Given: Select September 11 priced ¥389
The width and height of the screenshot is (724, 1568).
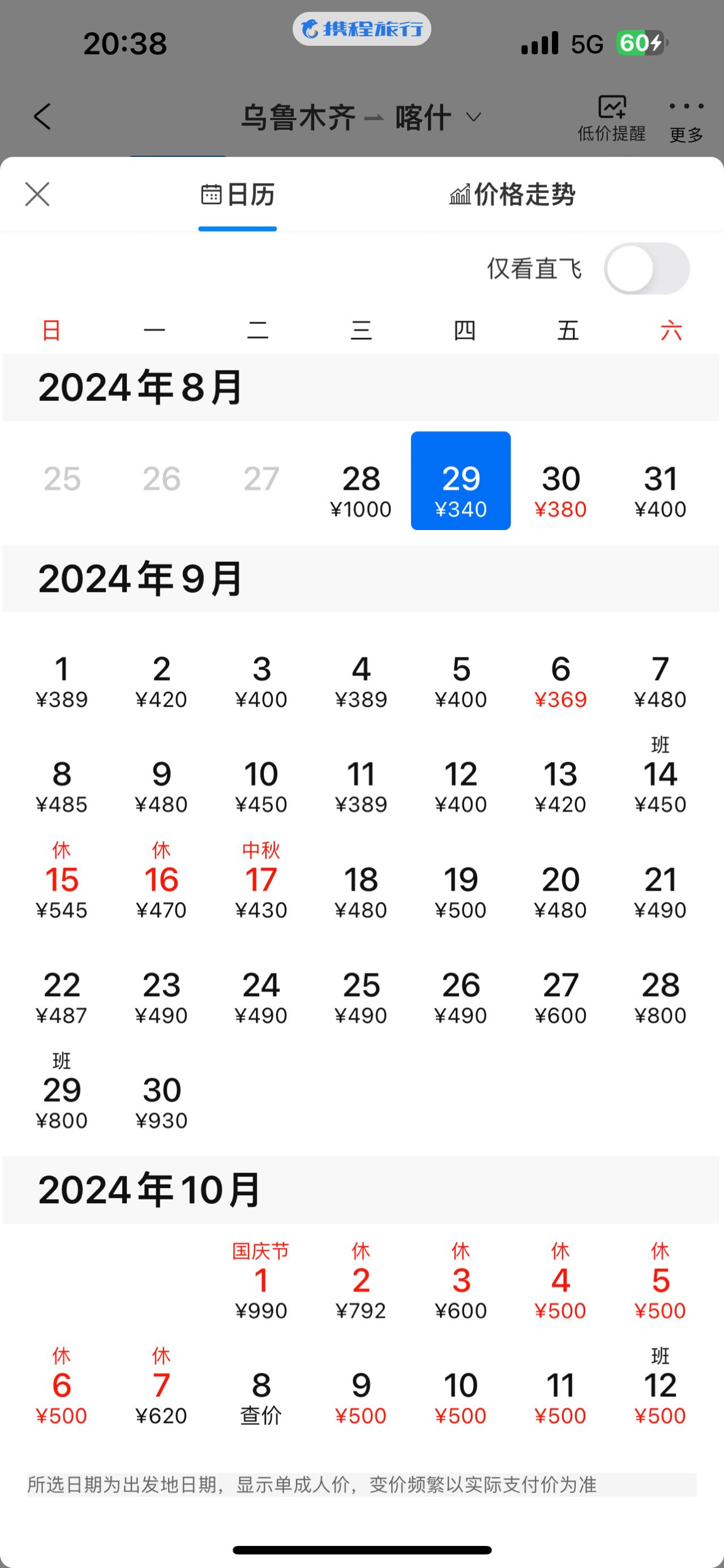Looking at the screenshot, I should tap(361, 786).
